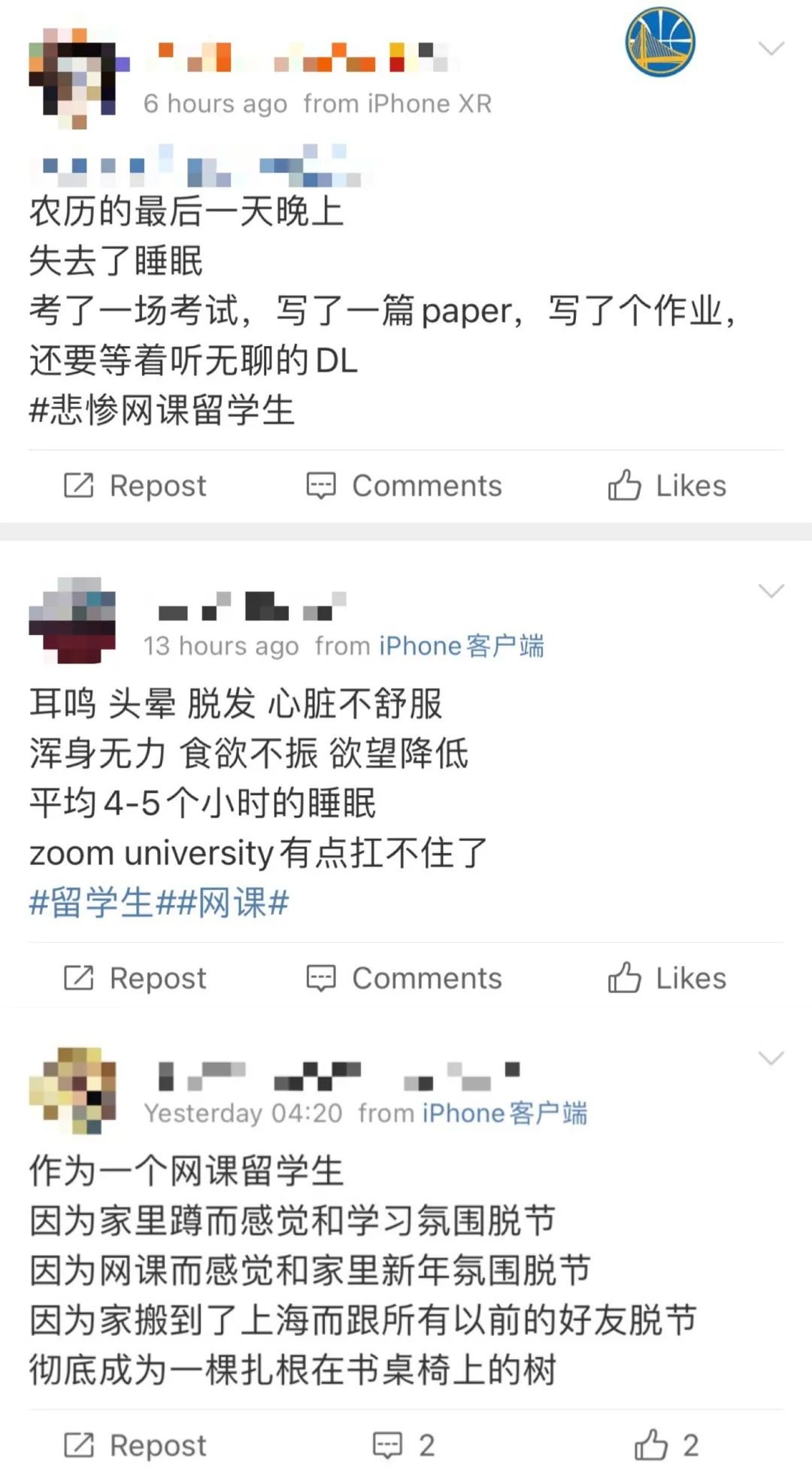Open the avatar of the Yesterday 04:20 poster

[73, 1089]
